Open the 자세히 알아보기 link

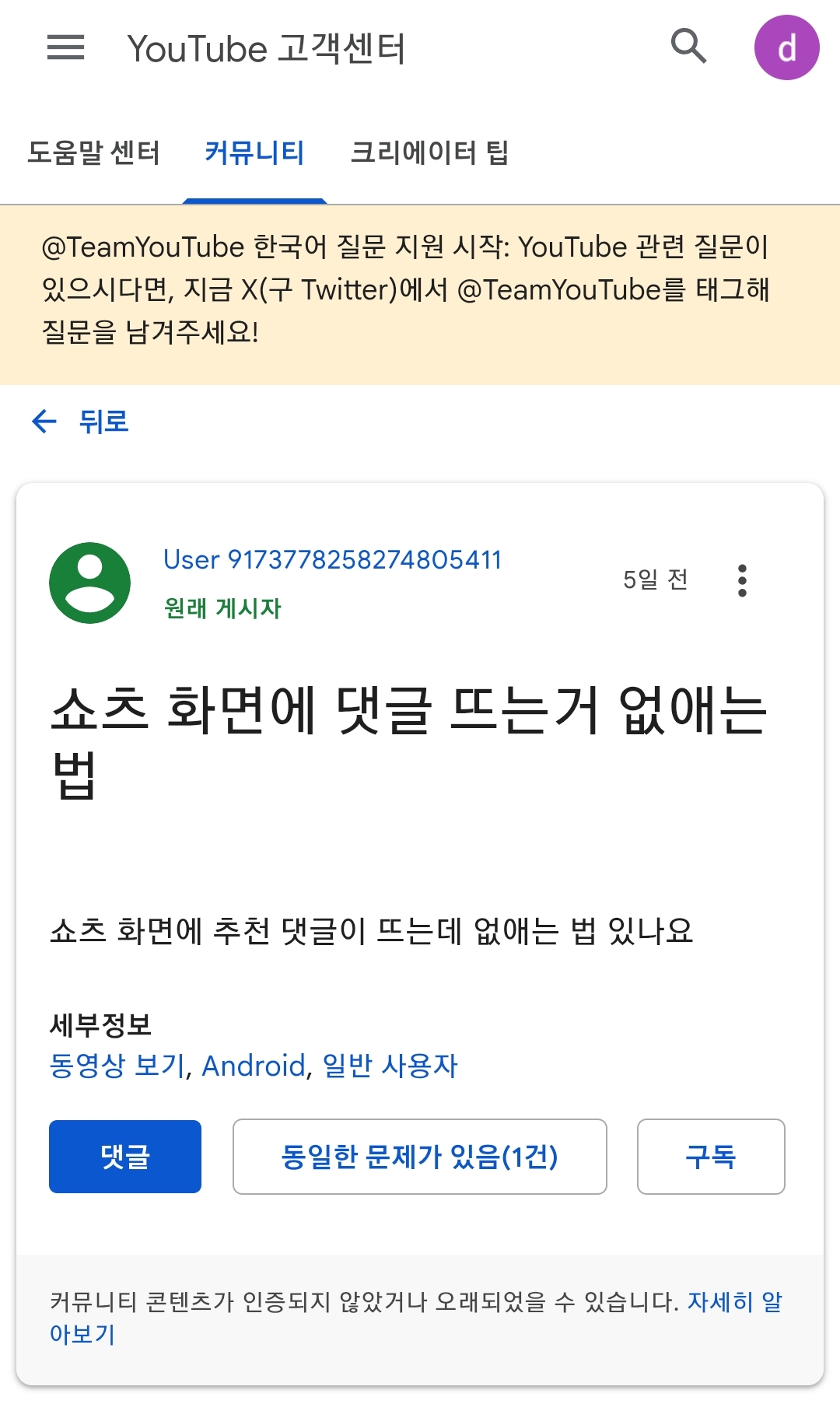735,1302
